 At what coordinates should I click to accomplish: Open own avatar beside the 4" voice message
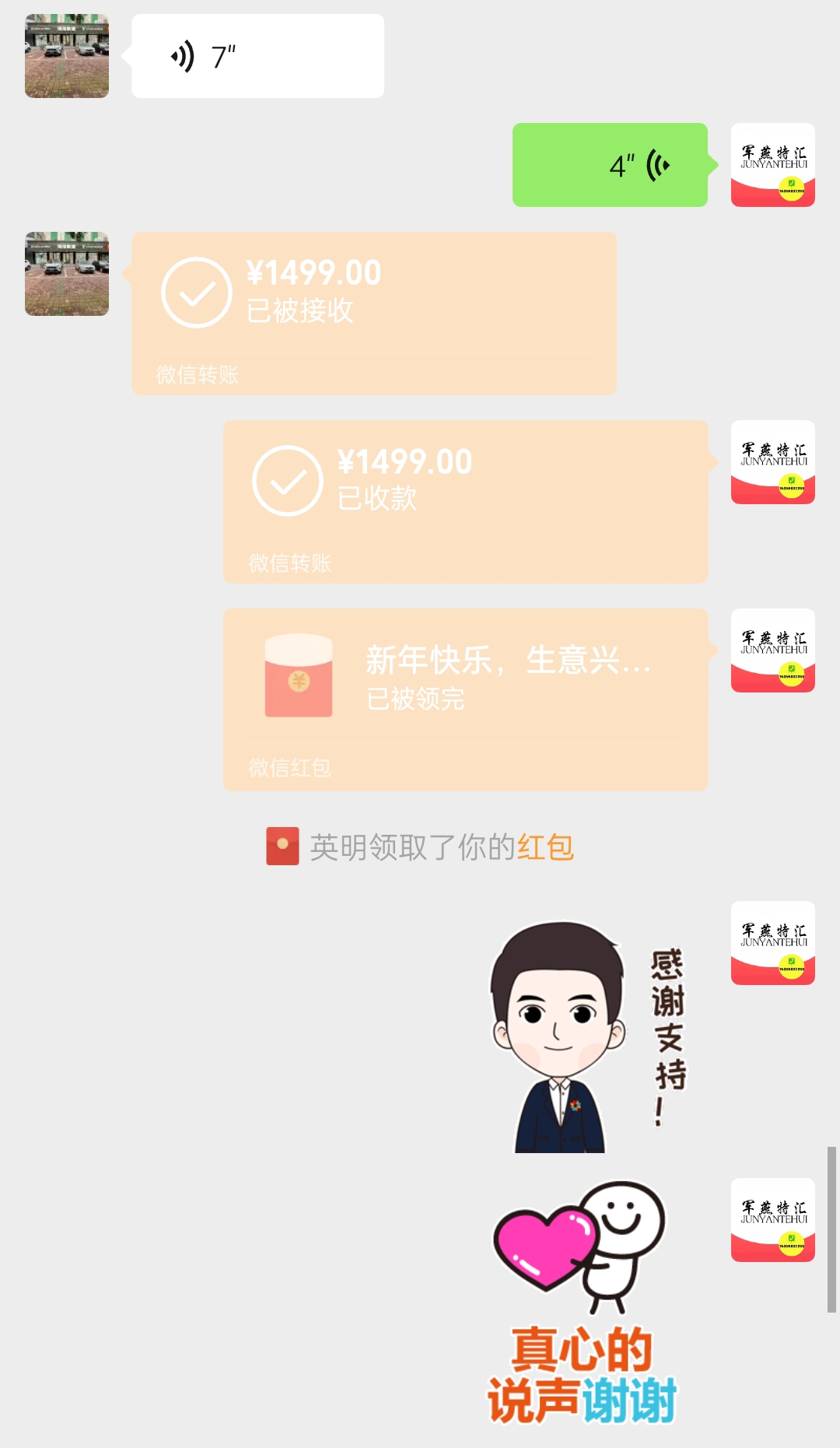[x=773, y=165]
